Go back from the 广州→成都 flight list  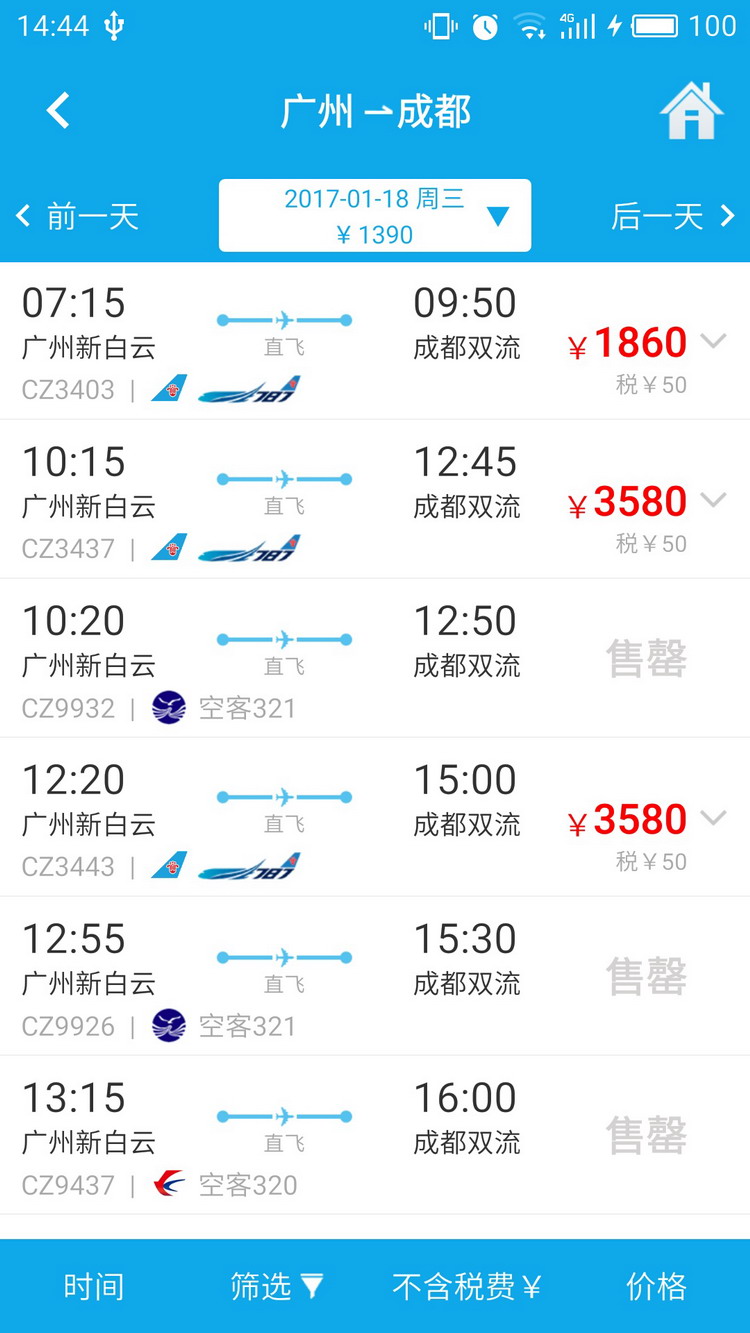tap(58, 111)
